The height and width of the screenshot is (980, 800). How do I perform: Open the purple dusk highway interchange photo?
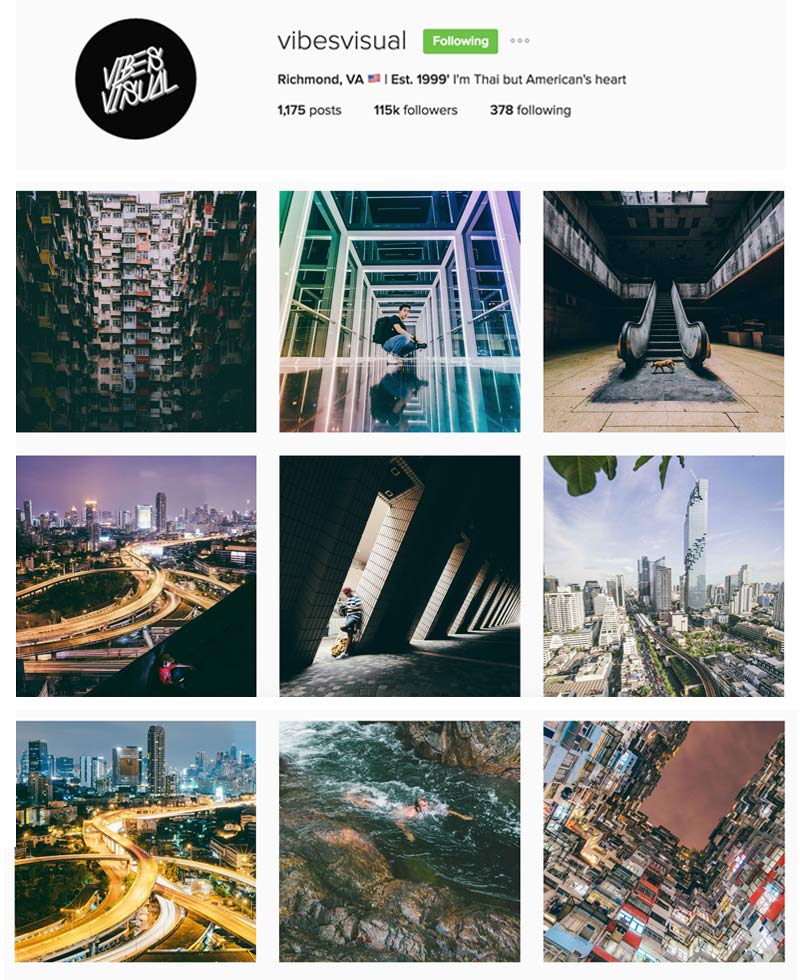coord(136,576)
